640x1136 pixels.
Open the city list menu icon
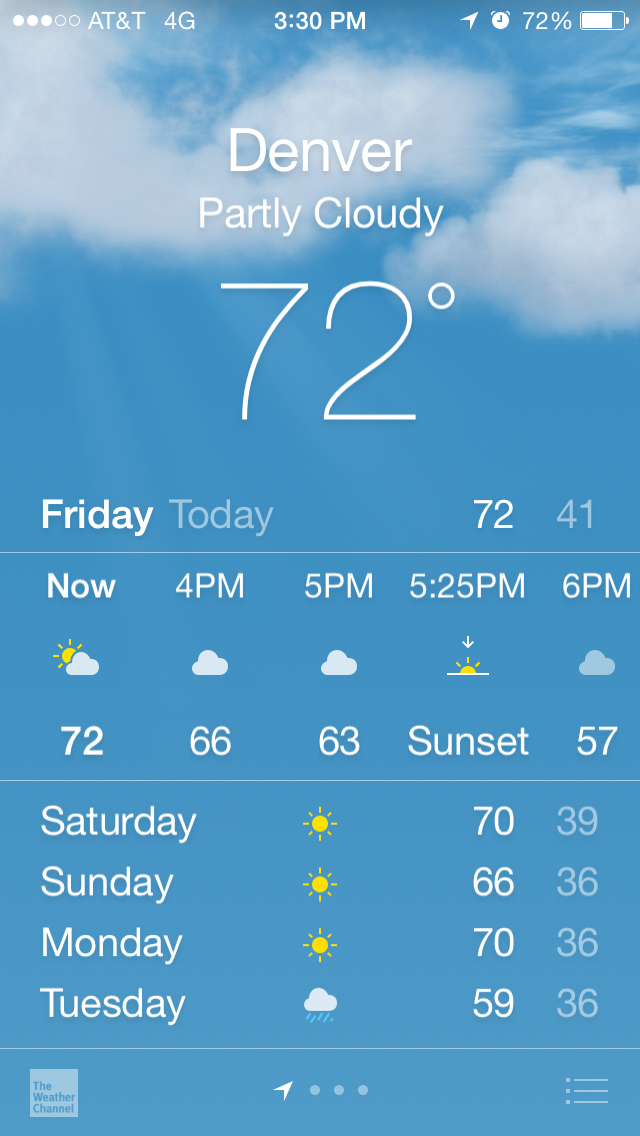click(x=587, y=1090)
